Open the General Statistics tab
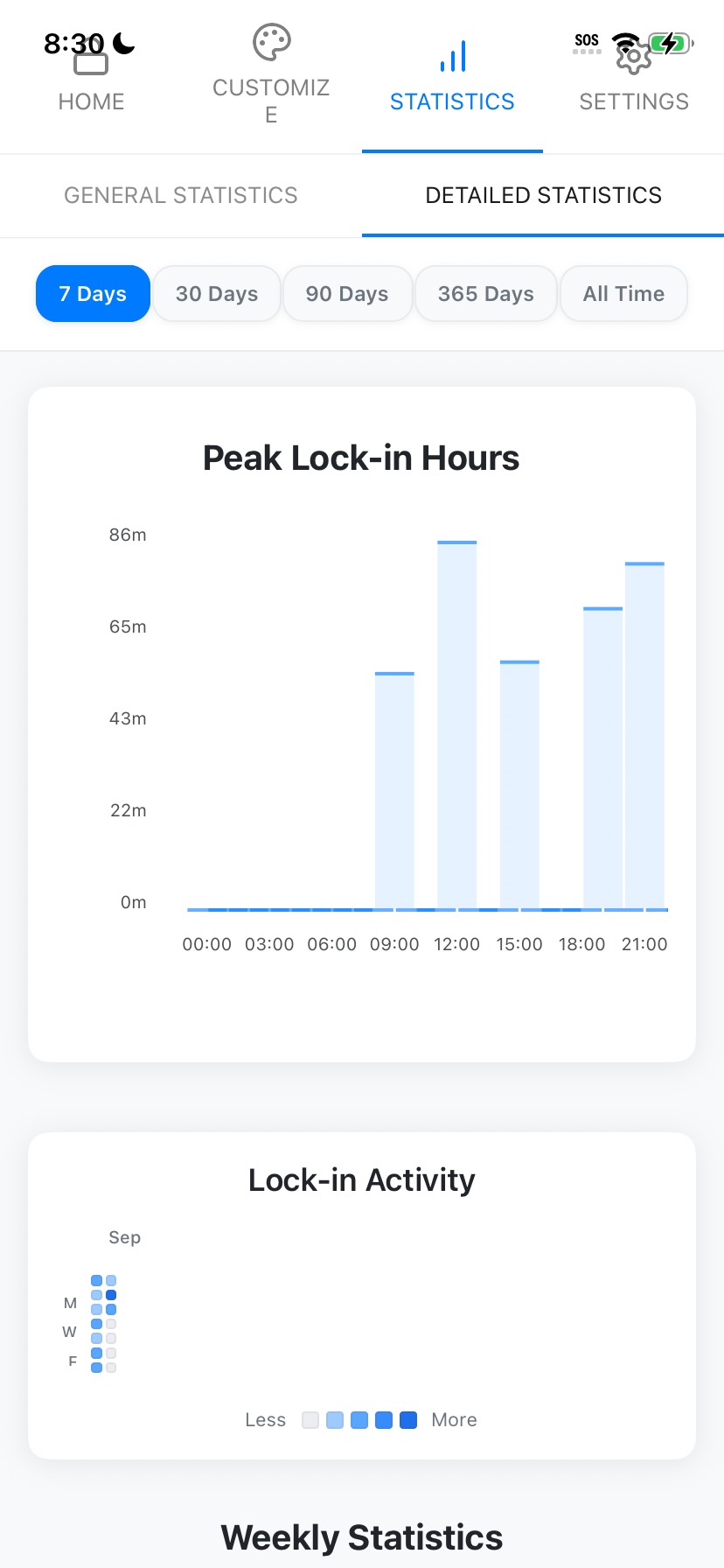724x1568 pixels. pos(179,195)
